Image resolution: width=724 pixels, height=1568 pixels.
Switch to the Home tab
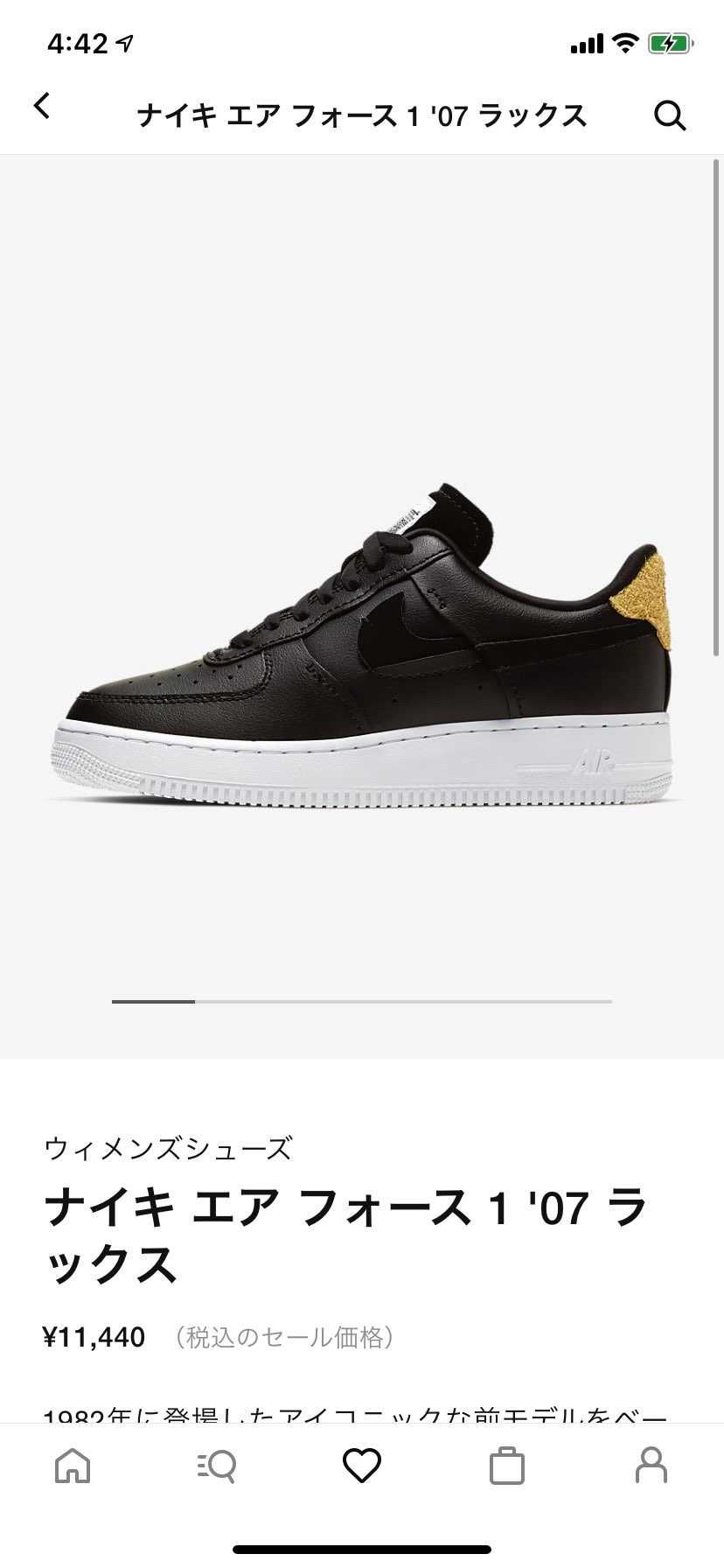[x=73, y=1465]
